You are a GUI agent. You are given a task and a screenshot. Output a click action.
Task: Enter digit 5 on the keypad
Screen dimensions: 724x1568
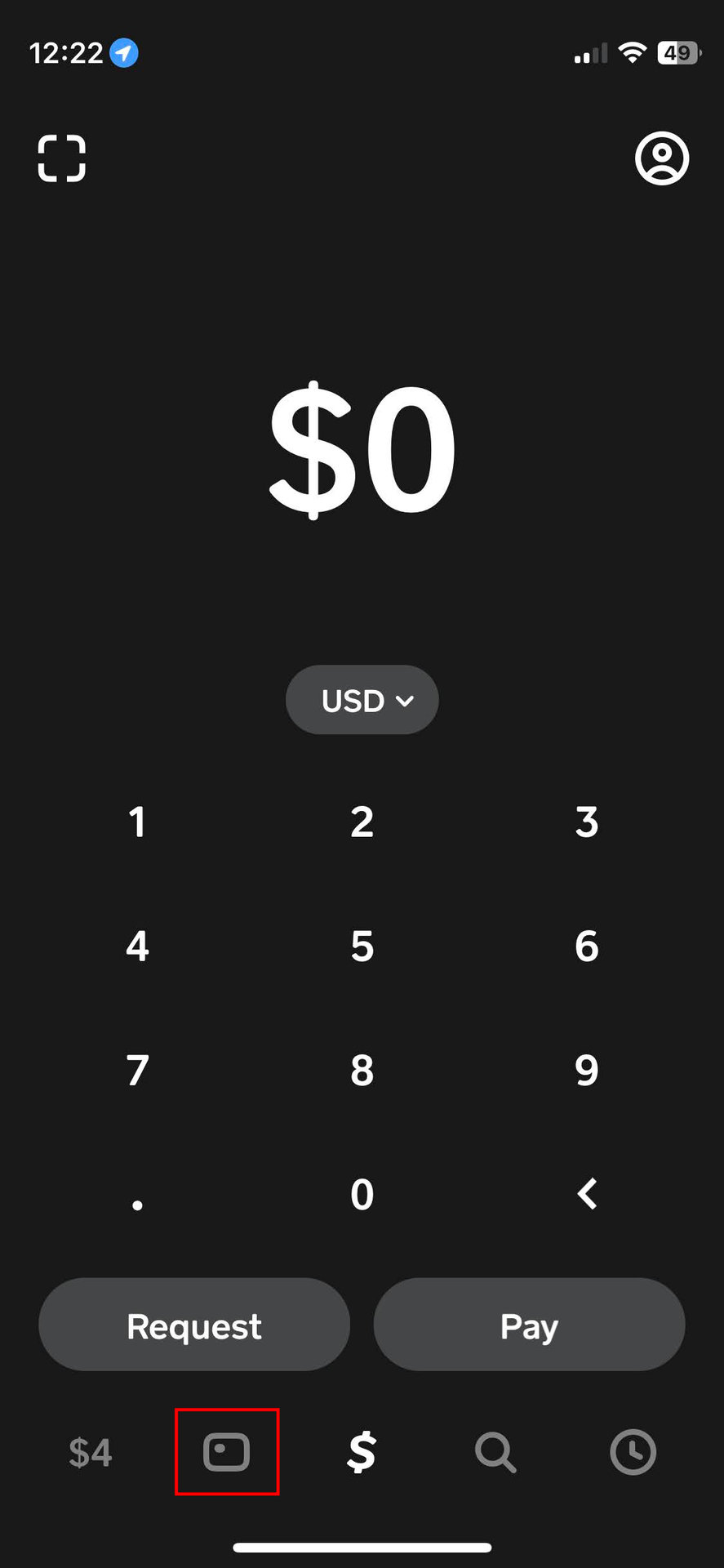(362, 946)
